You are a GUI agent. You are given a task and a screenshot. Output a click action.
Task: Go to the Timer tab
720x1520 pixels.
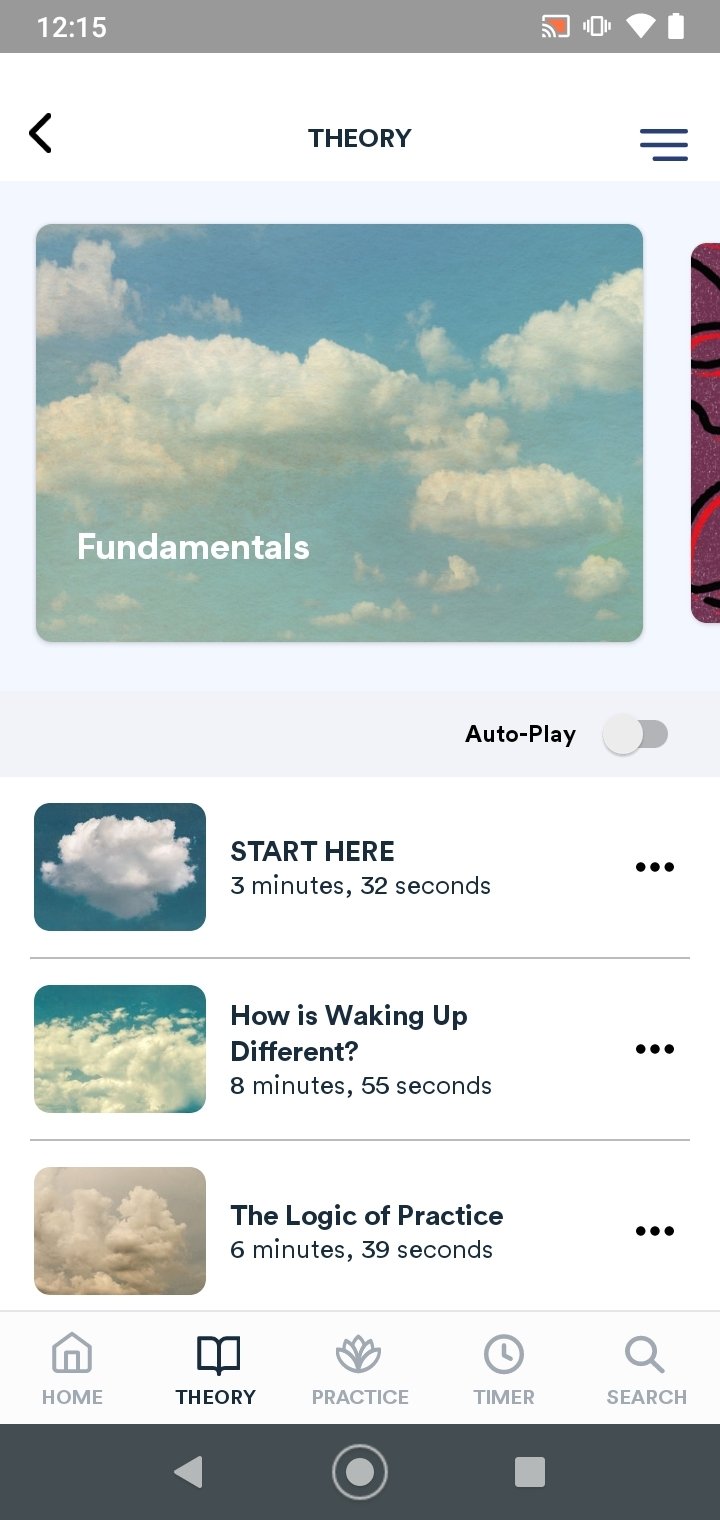pyautogui.click(x=504, y=1370)
